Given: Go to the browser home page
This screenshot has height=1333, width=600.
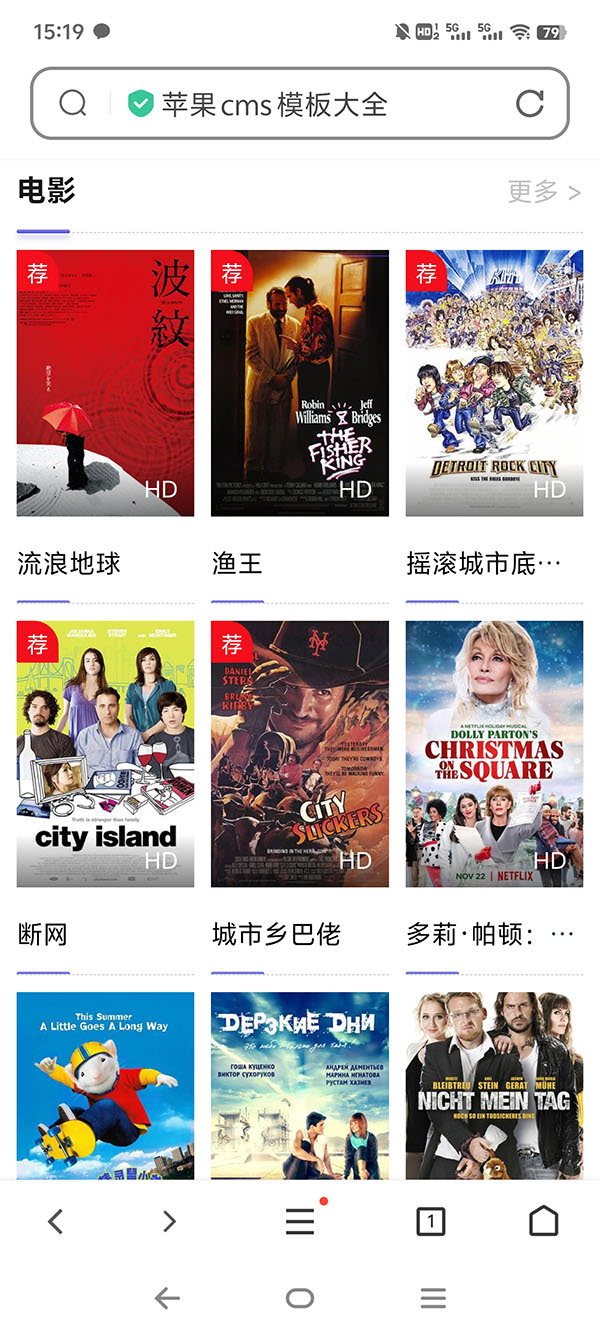Looking at the screenshot, I should (x=543, y=1221).
